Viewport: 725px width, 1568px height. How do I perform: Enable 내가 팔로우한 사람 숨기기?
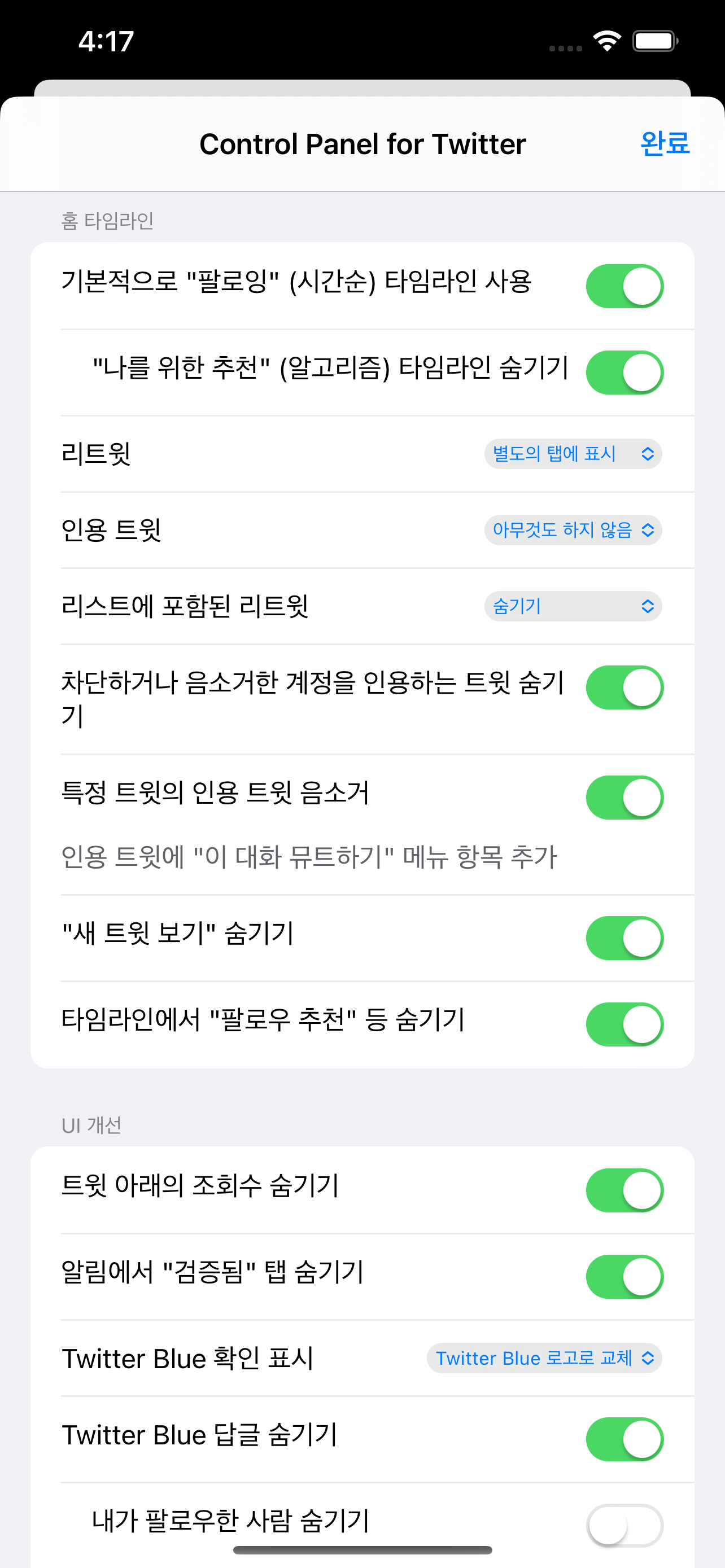click(x=624, y=1524)
